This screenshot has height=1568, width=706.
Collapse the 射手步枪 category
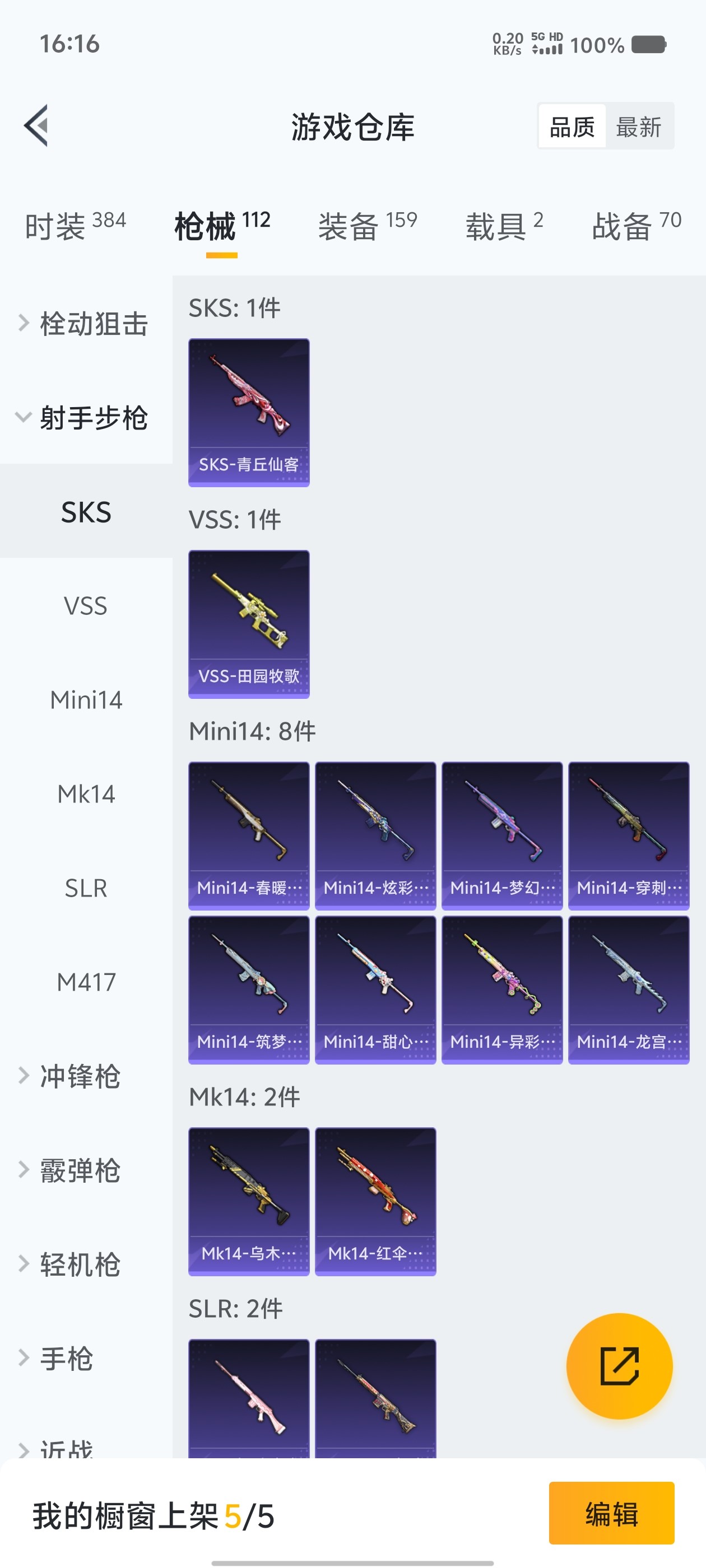[85, 418]
